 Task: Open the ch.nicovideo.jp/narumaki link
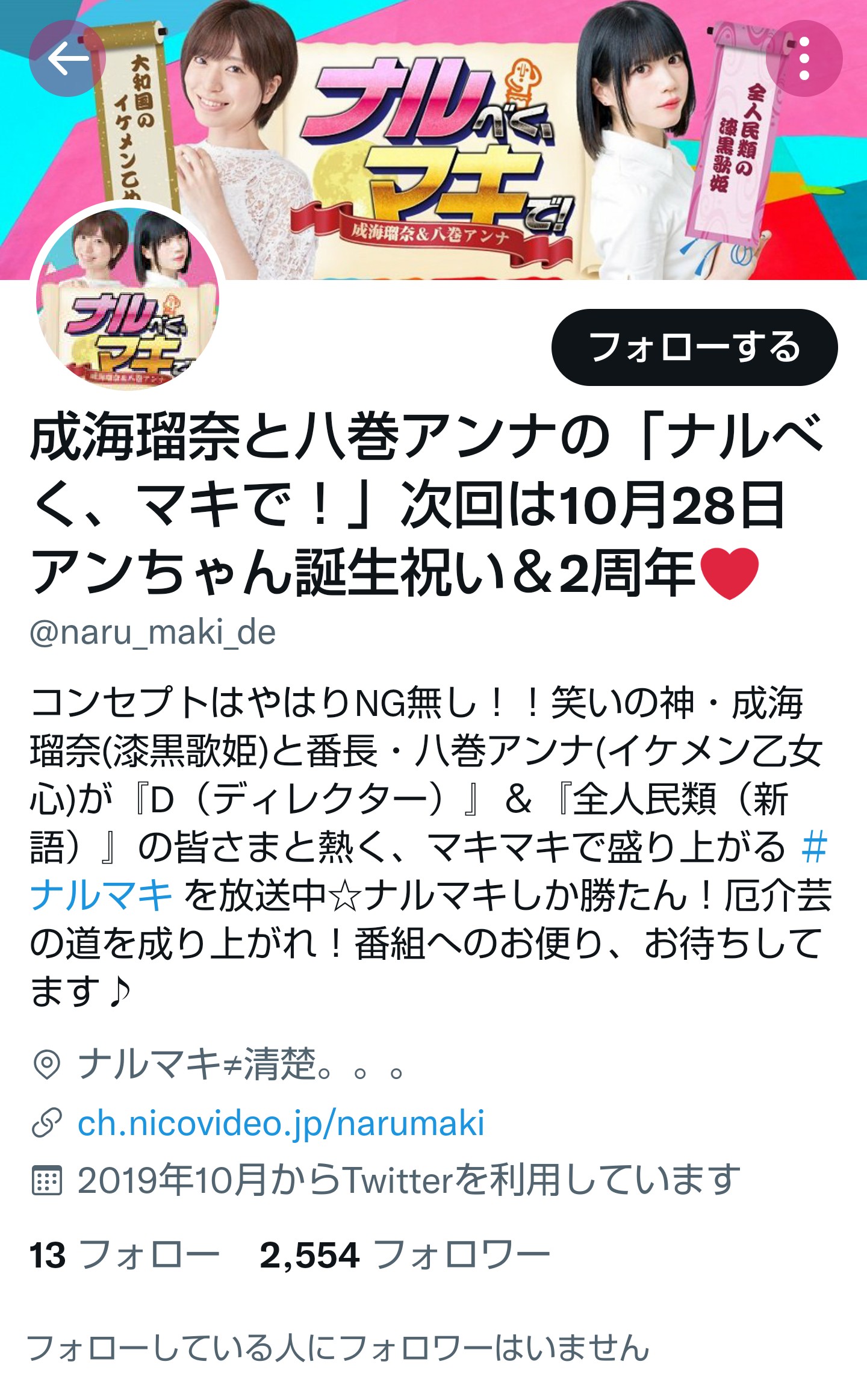tap(281, 1124)
